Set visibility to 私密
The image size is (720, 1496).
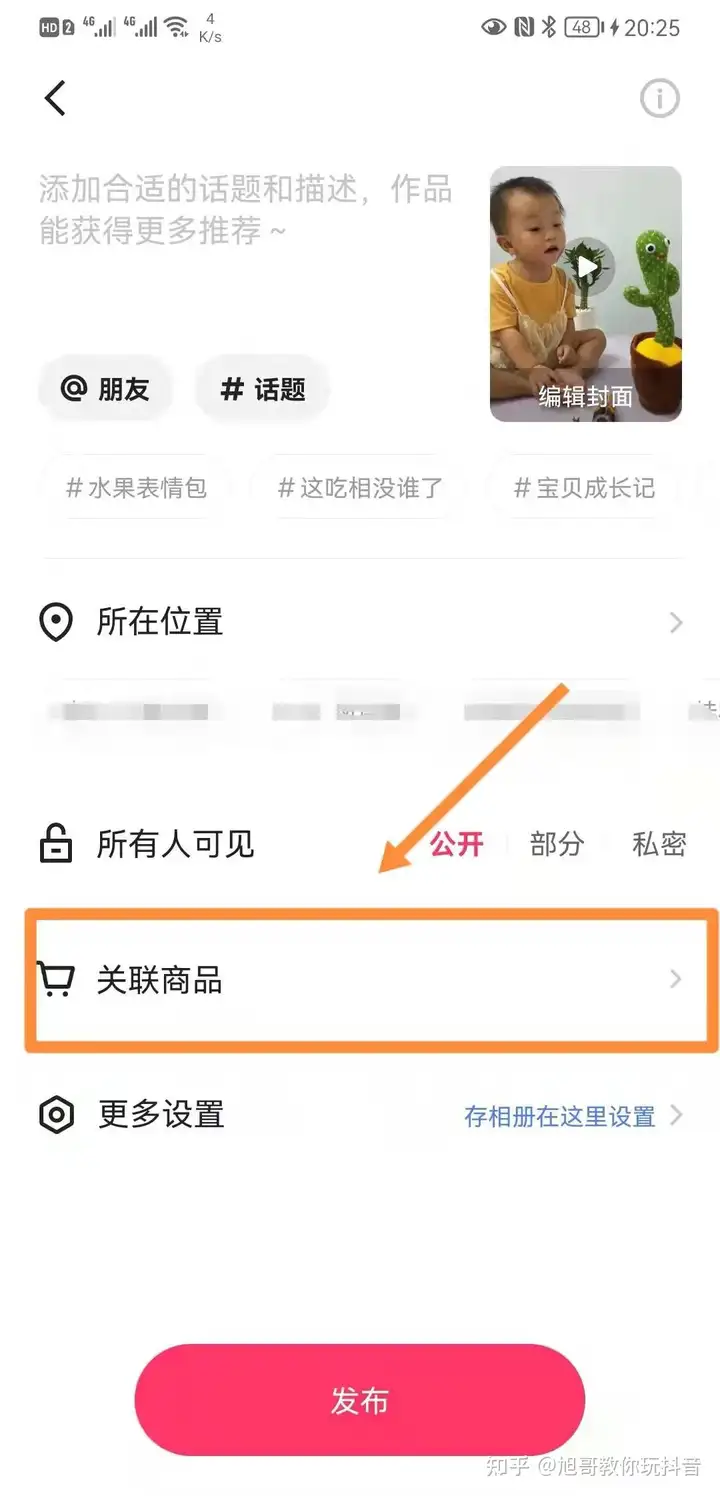pos(659,844)
